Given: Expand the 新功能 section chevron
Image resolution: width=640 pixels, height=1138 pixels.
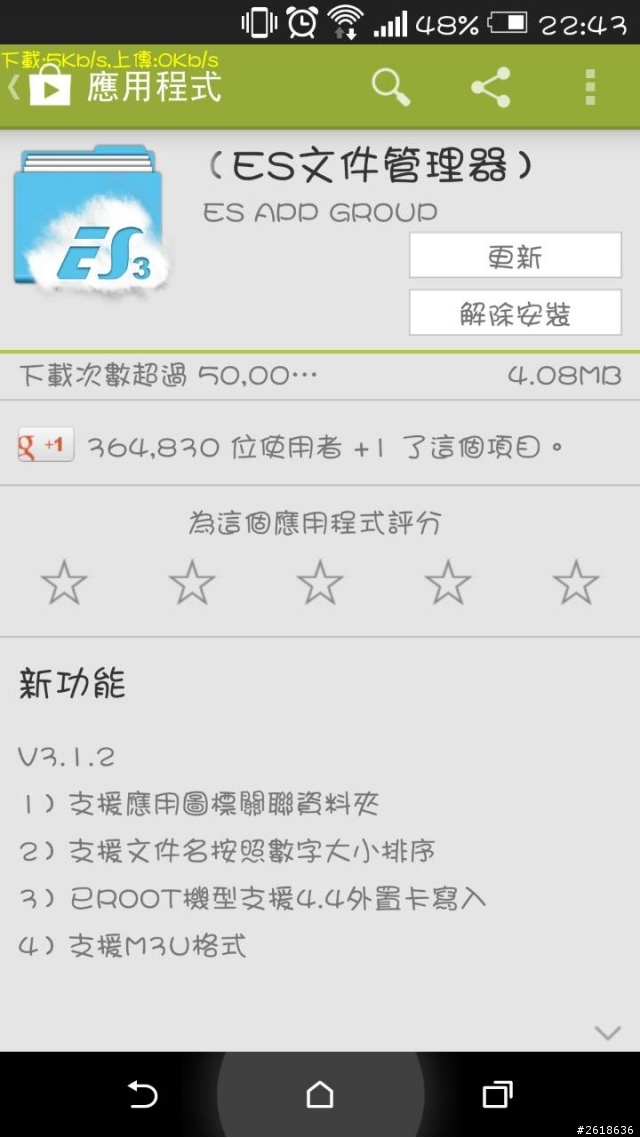Looking at the screenshot, I should pyautogui.click(x=607, y=1032).
